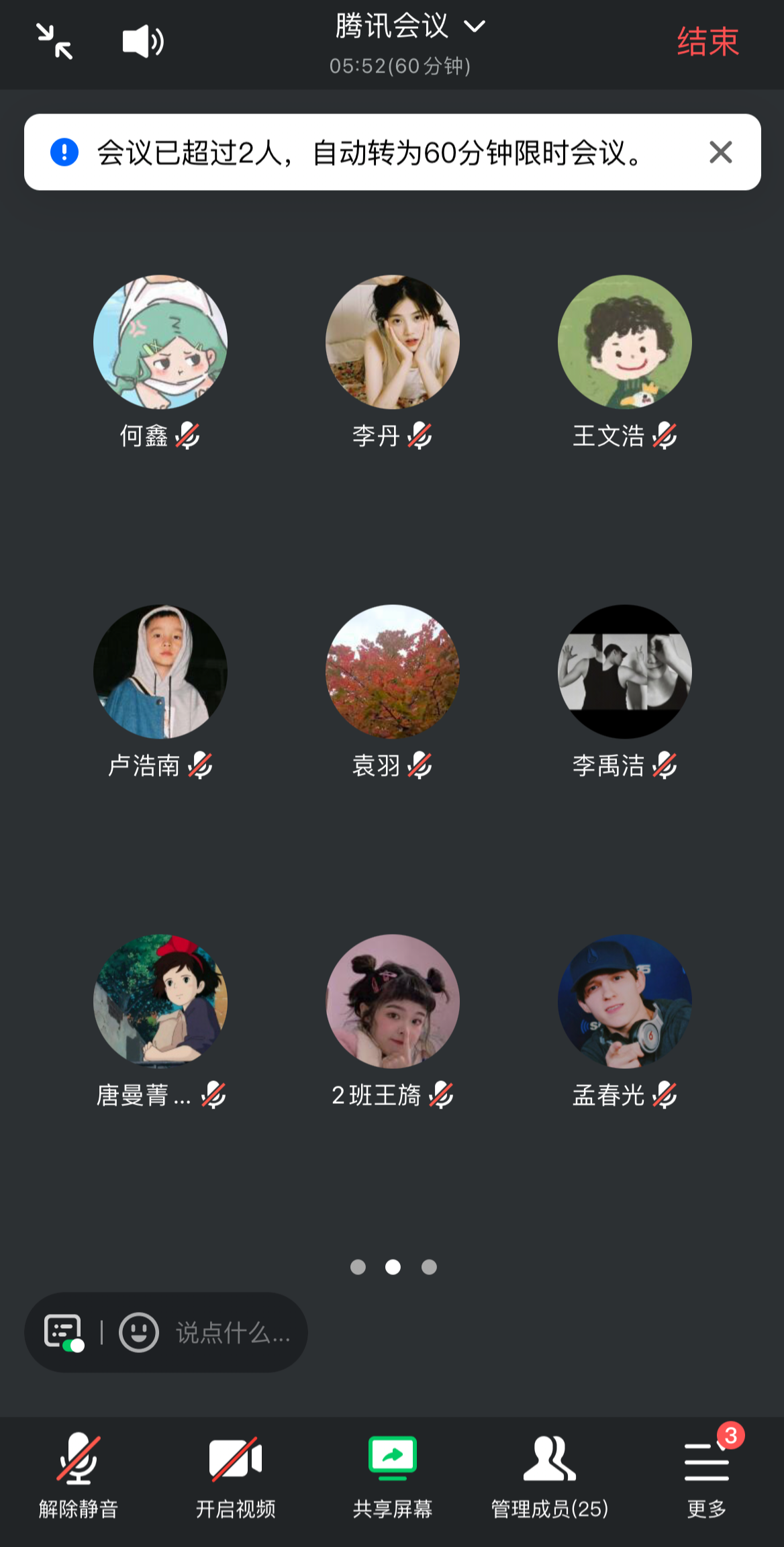Screen dimensions: 784x1547
Task: Tap 2班王旖's avatar
Action: [392, 1001]
